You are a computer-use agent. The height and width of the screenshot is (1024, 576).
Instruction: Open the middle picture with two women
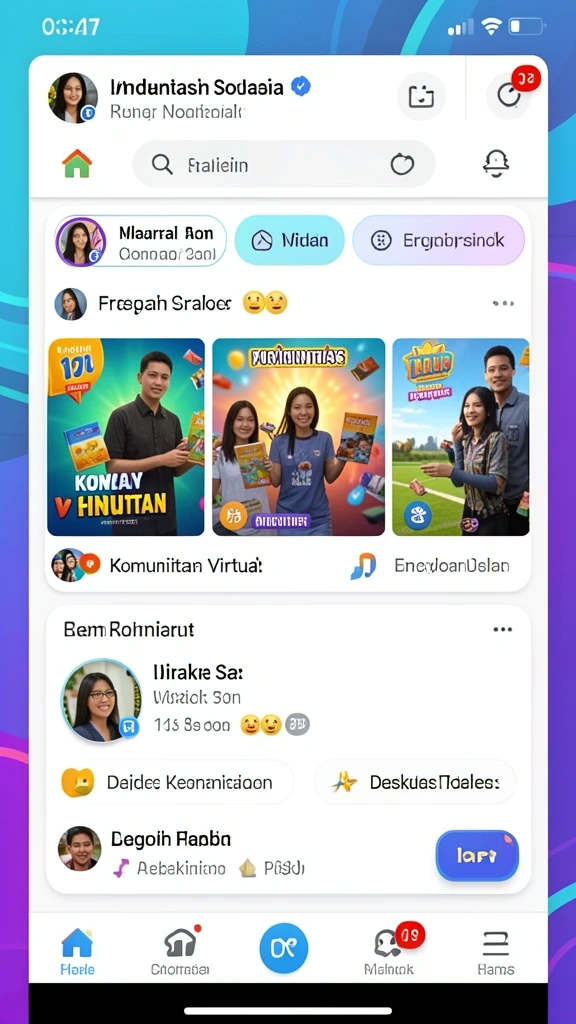tap(298, 437)
